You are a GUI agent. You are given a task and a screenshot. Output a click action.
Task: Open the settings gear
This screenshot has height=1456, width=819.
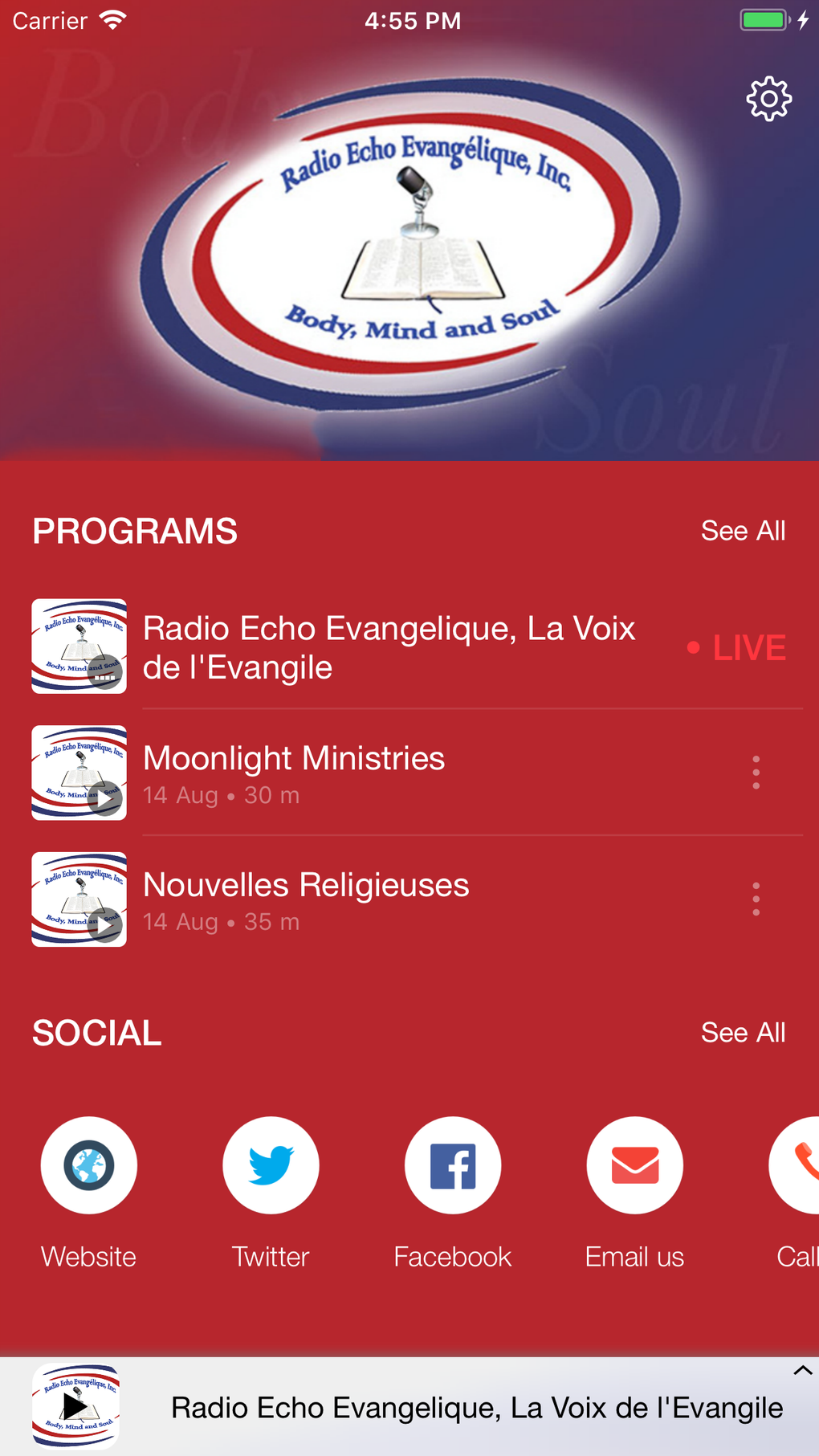pos(768,99)
